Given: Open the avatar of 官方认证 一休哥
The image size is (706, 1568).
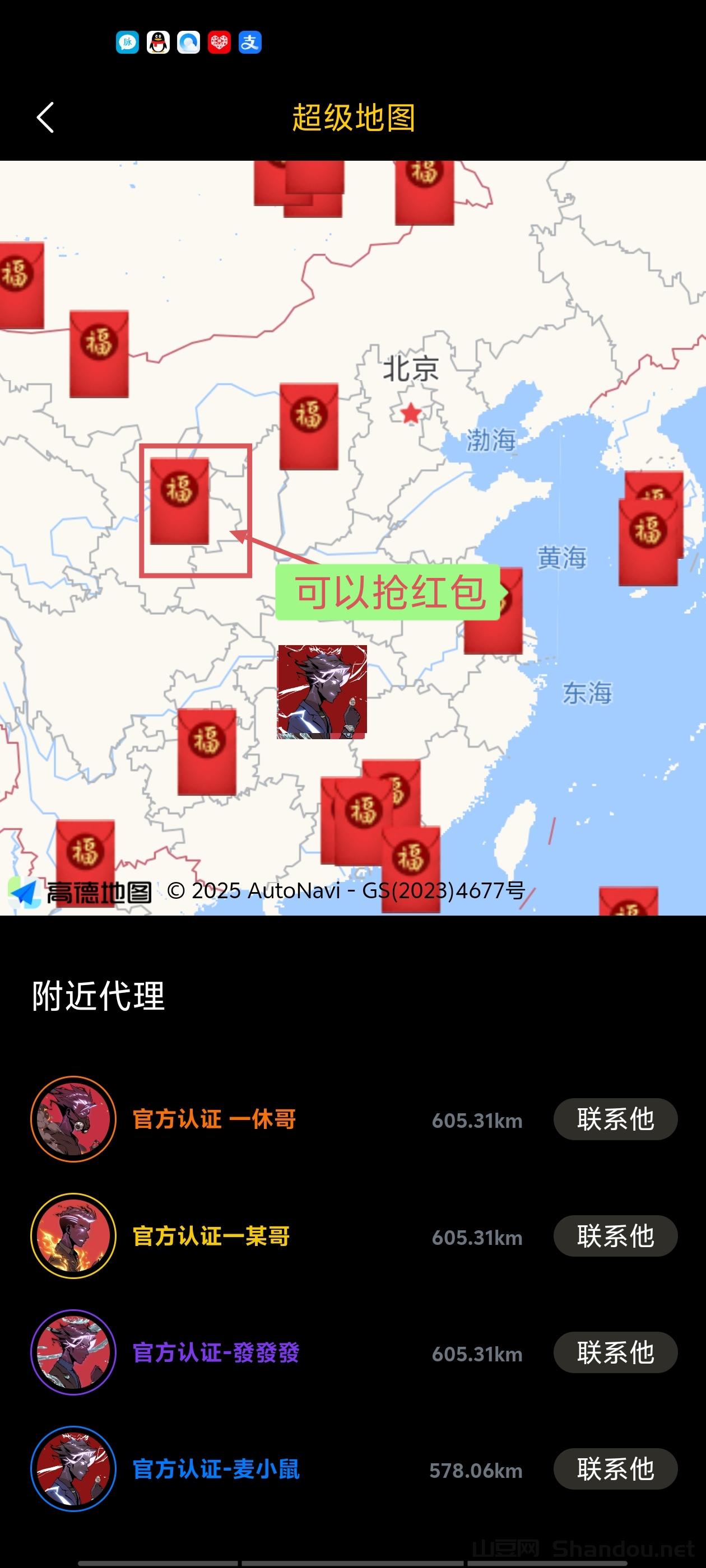Looking at the screenshot, I should tap(74, 1119).
